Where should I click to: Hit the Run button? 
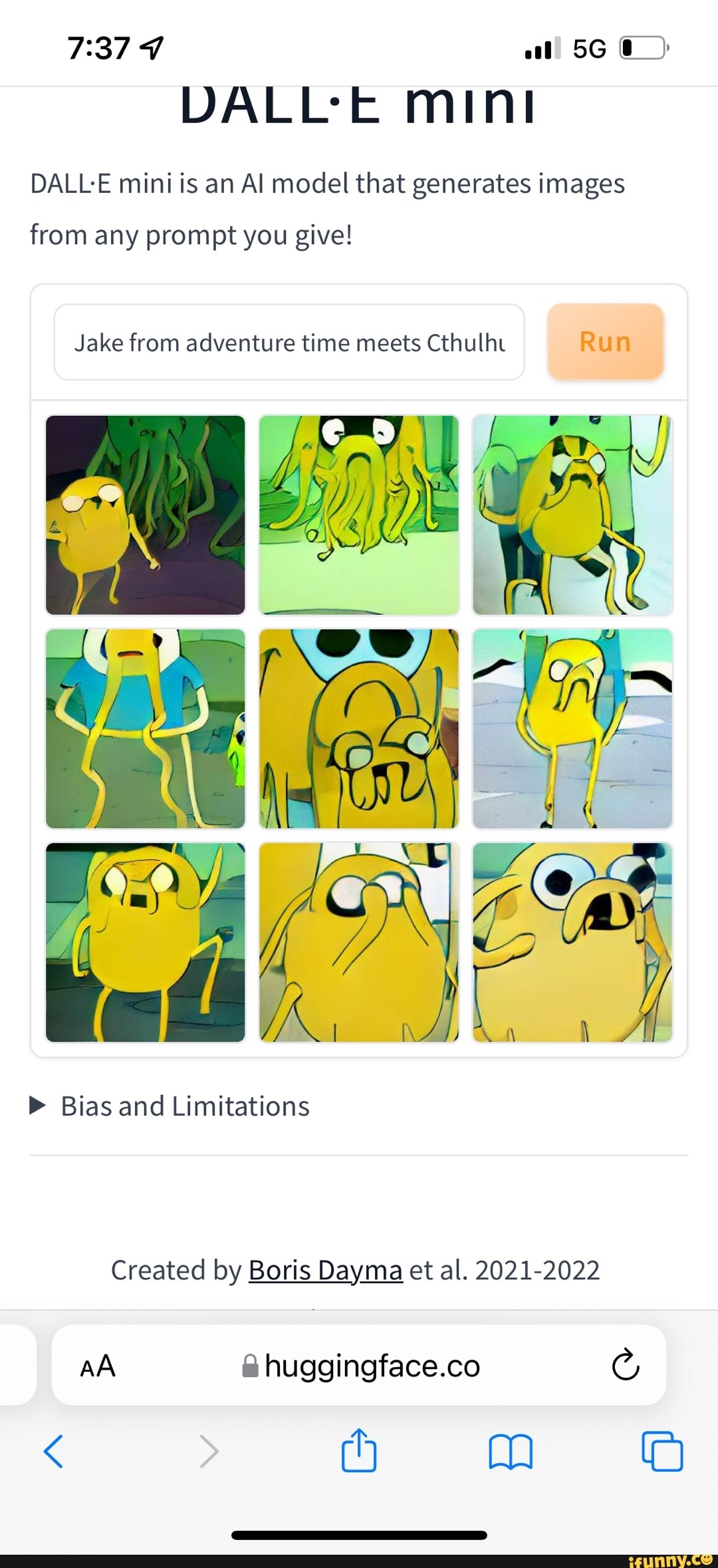[606, 342]
